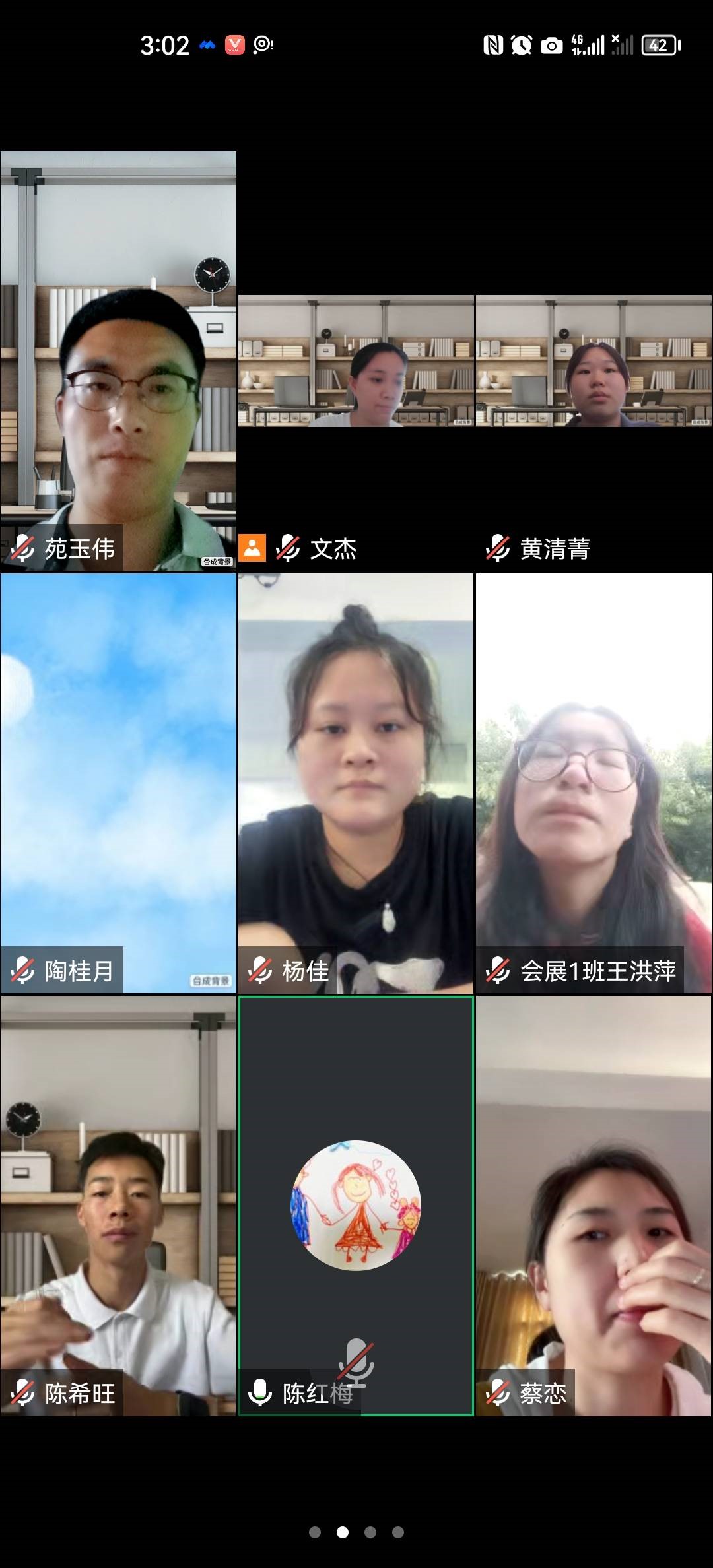713x1568 pixels.
Task: Tap the page indicator dots
Action: (x=356, y=1532)
